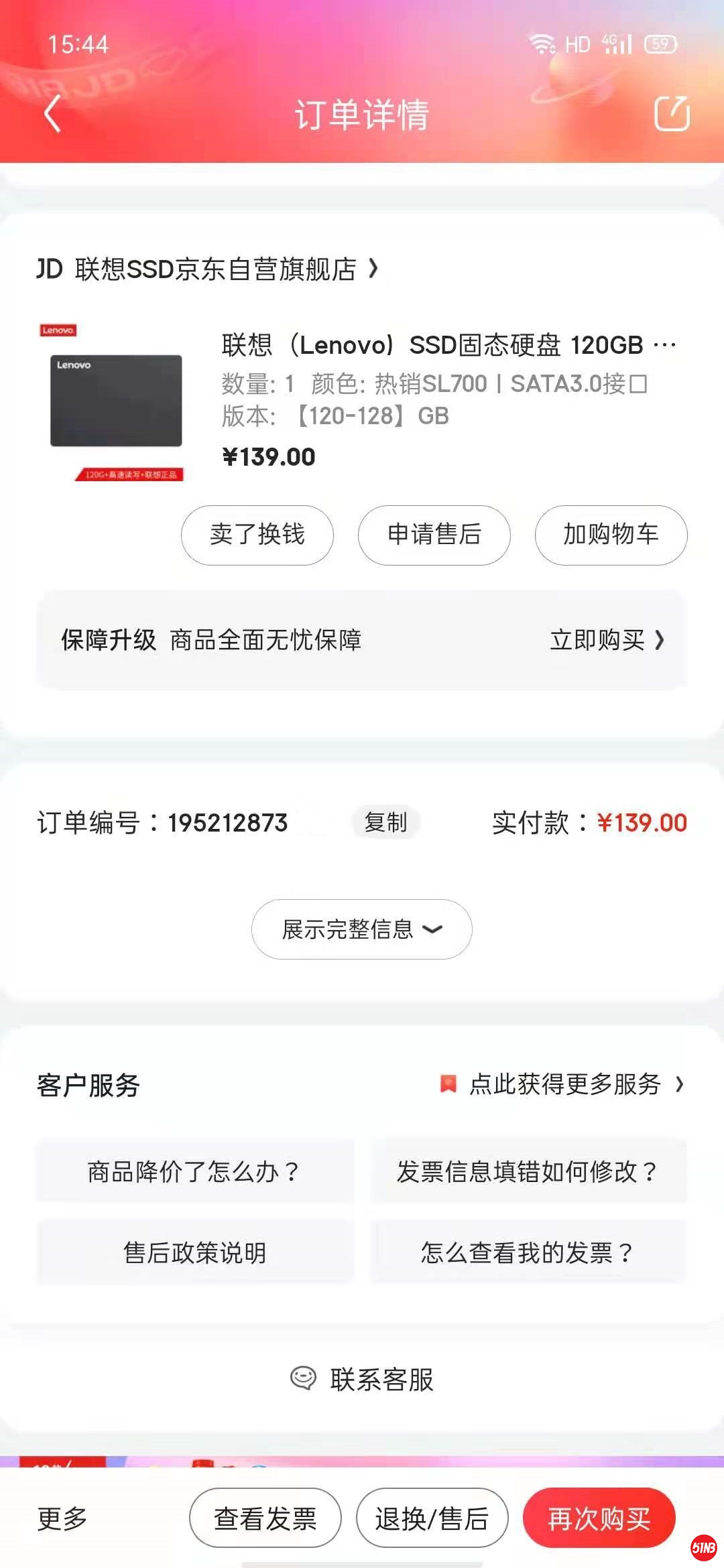Tap 卖了换钱 to trade in item

pyautogui.click(x=257, y=535)
